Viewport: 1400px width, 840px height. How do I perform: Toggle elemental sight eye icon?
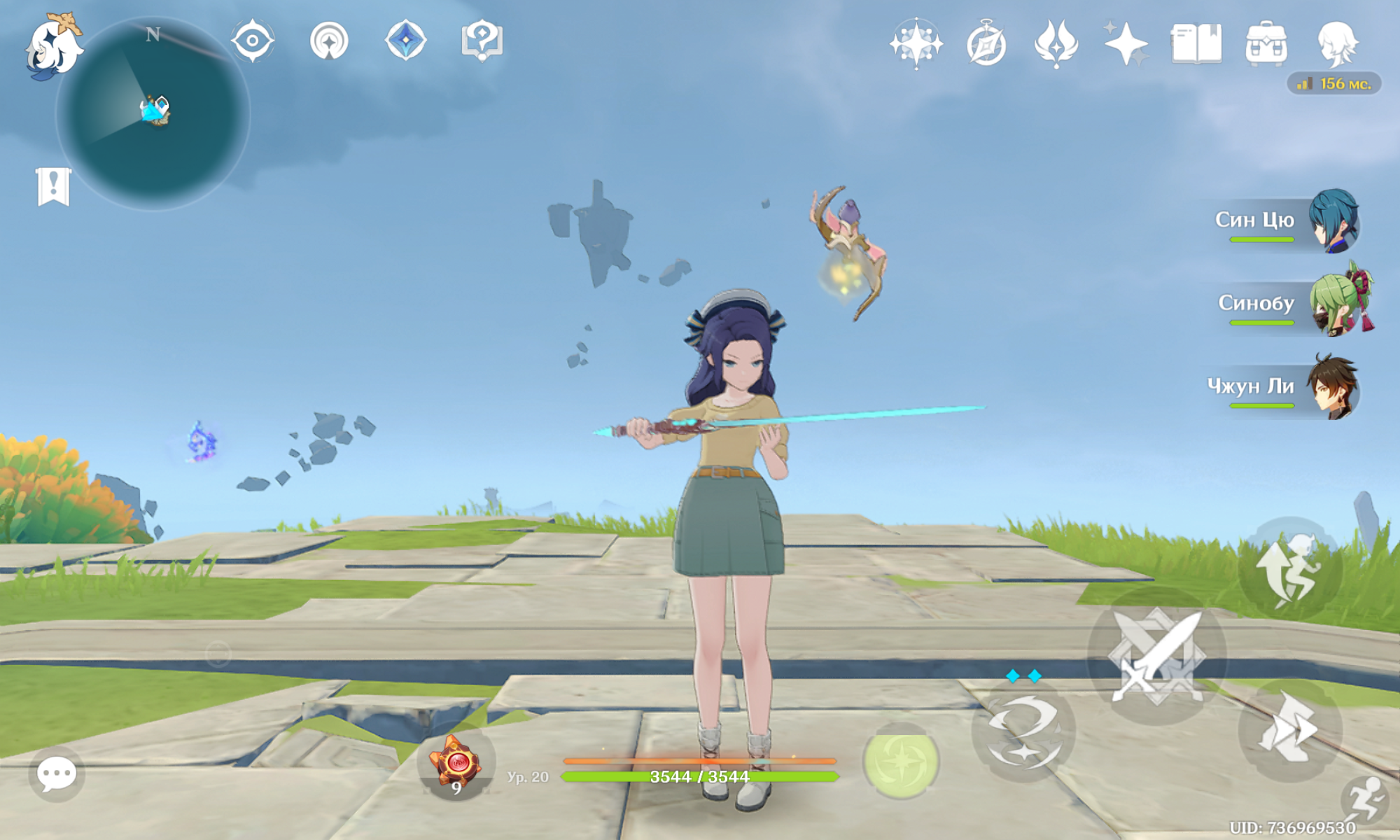click(252, 41)
